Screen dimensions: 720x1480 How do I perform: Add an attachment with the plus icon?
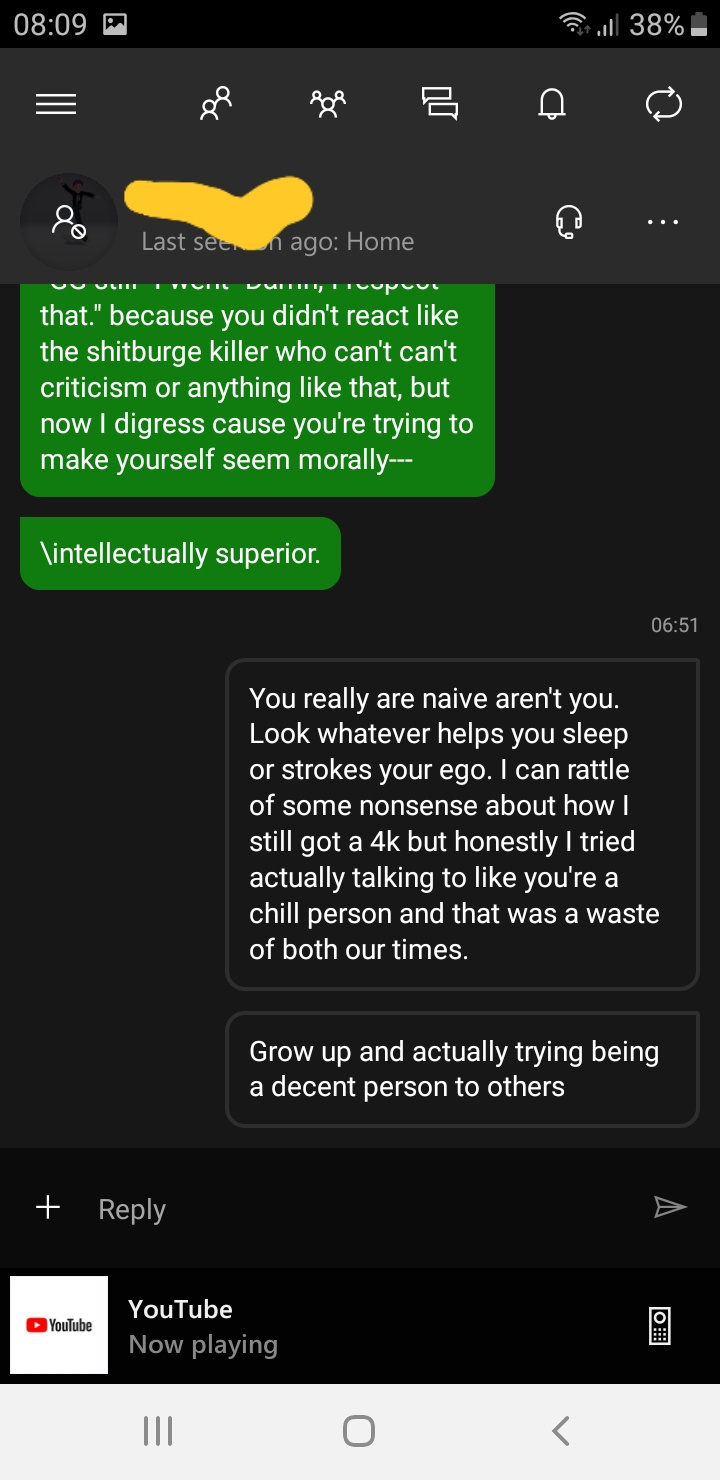(48, 1208)
